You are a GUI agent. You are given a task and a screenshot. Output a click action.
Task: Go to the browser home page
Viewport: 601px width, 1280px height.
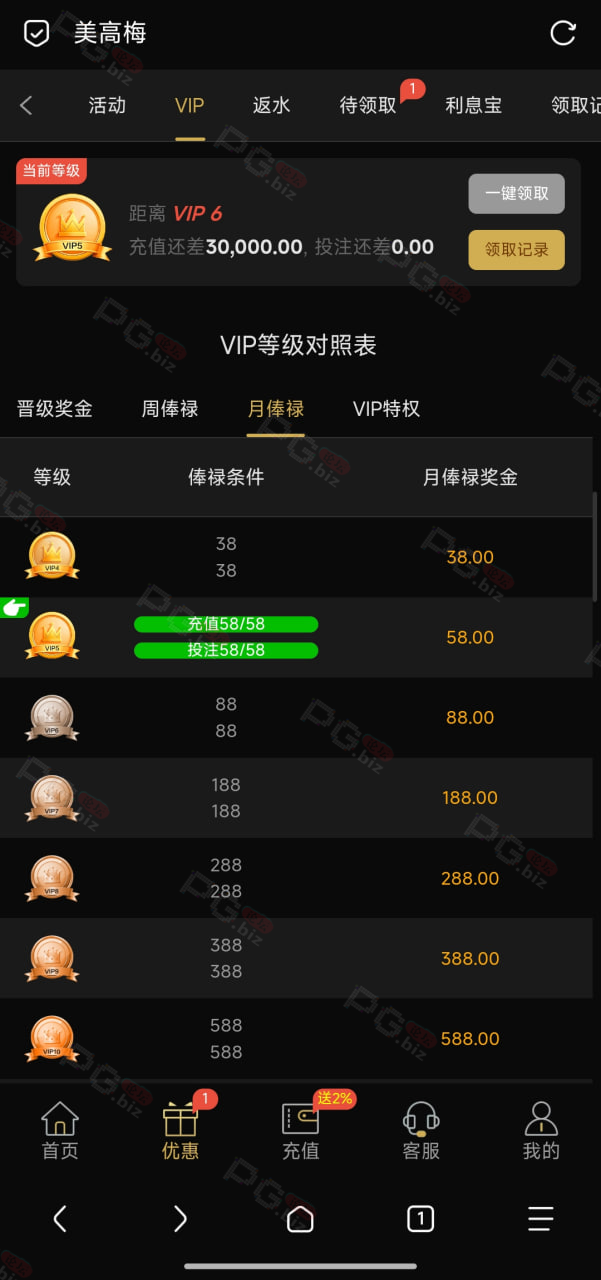click(x=300, y=1218)
